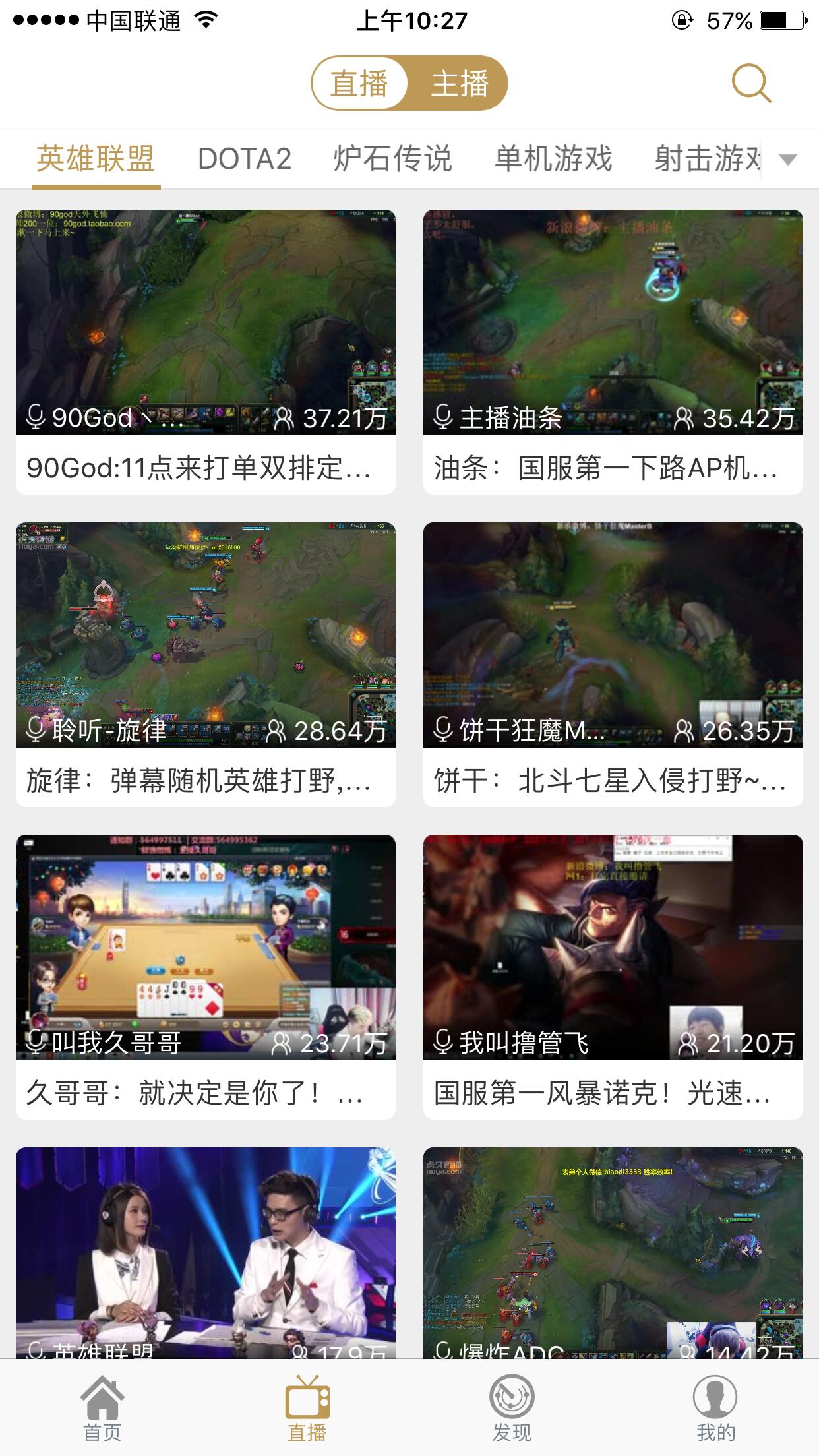Switch to the 直播 segment
819x1456 pixels.
pos(359,84)
